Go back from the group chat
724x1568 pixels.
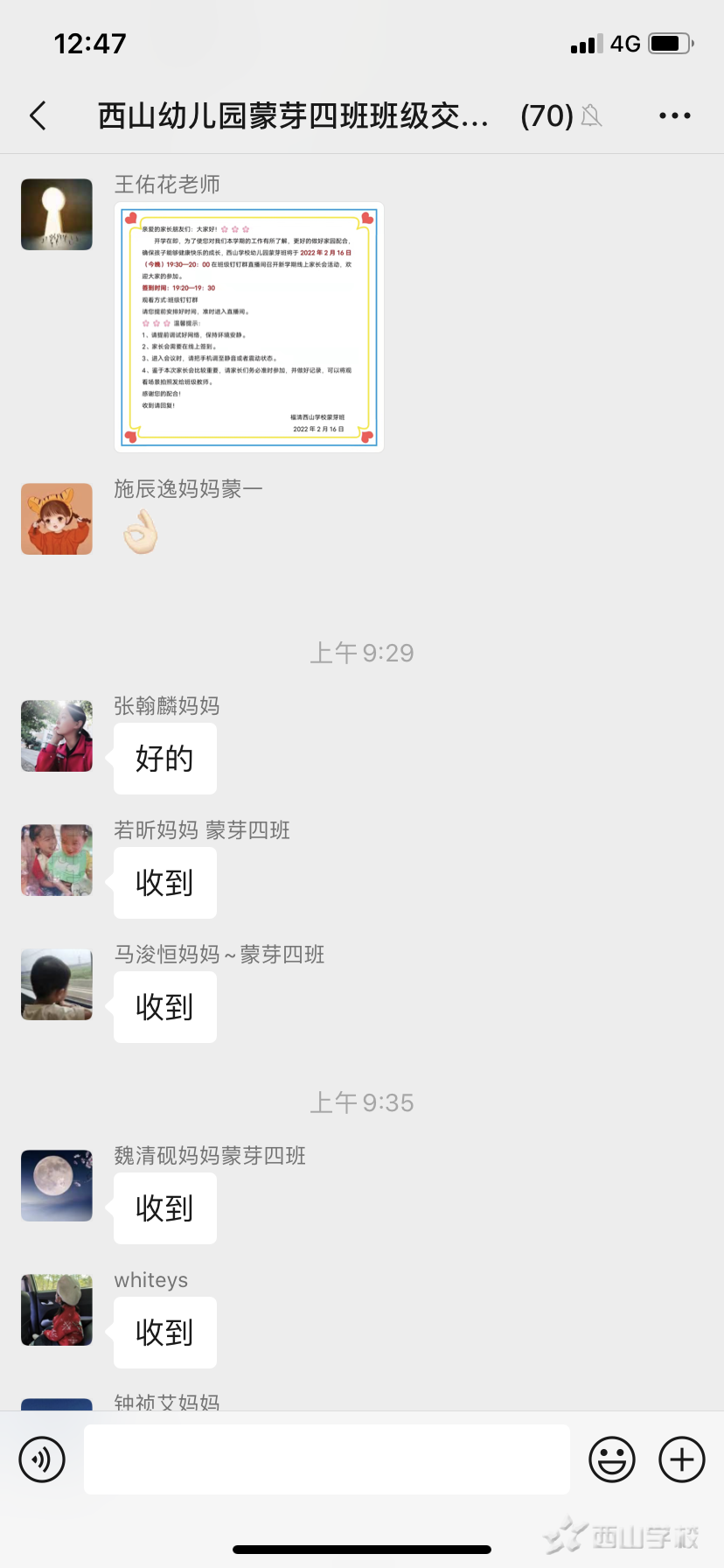click(x=38, y=115)
